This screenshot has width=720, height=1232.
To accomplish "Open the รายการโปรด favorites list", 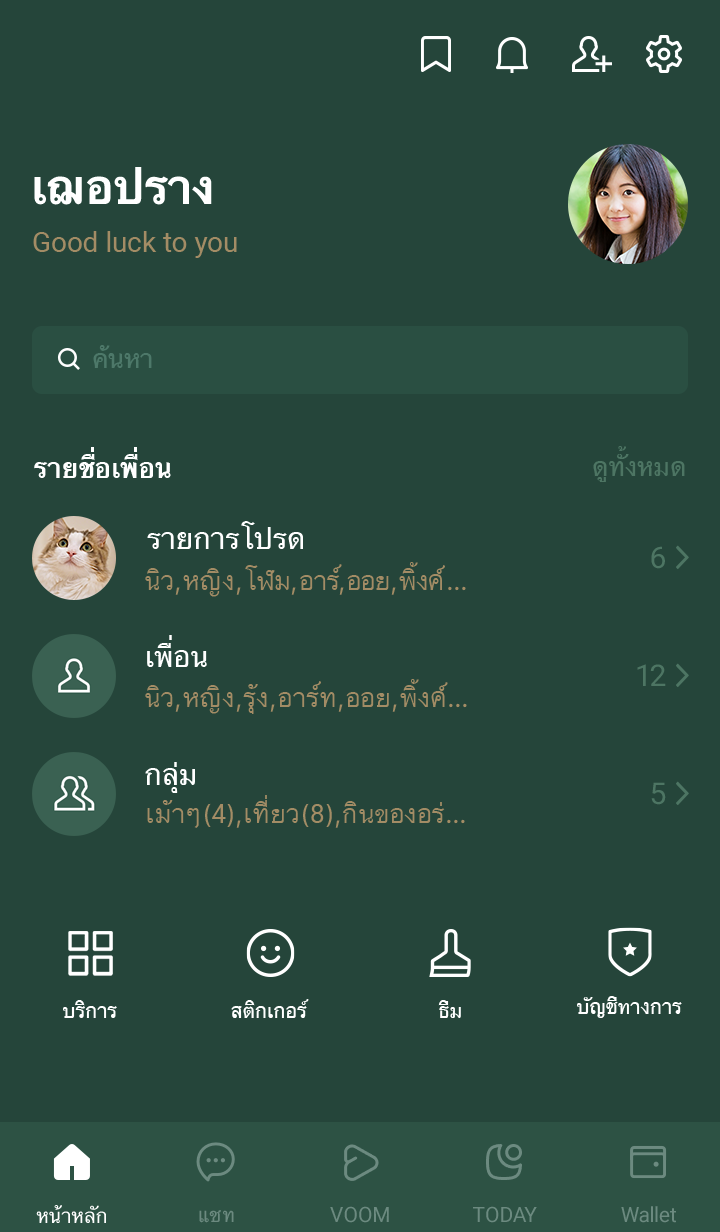I will [360, 558].
